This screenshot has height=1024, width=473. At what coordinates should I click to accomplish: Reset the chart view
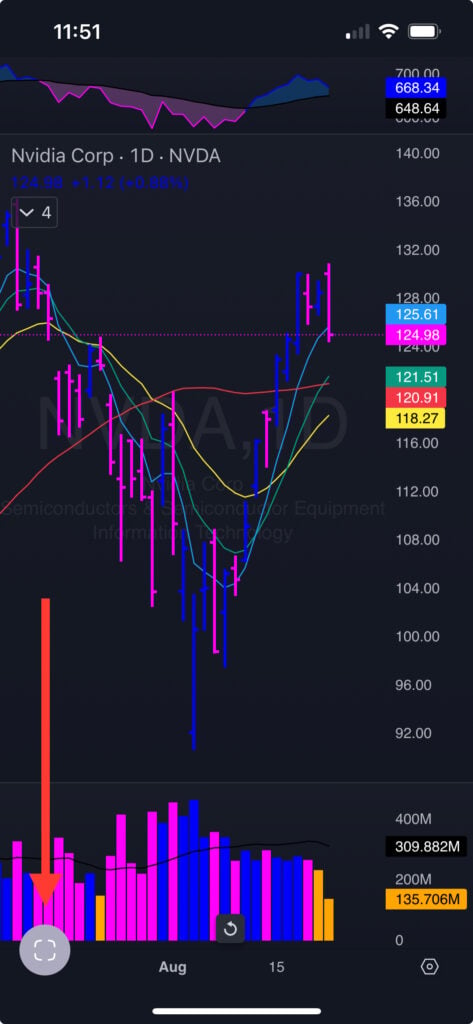pyautogui.click(x=230, y=928)
